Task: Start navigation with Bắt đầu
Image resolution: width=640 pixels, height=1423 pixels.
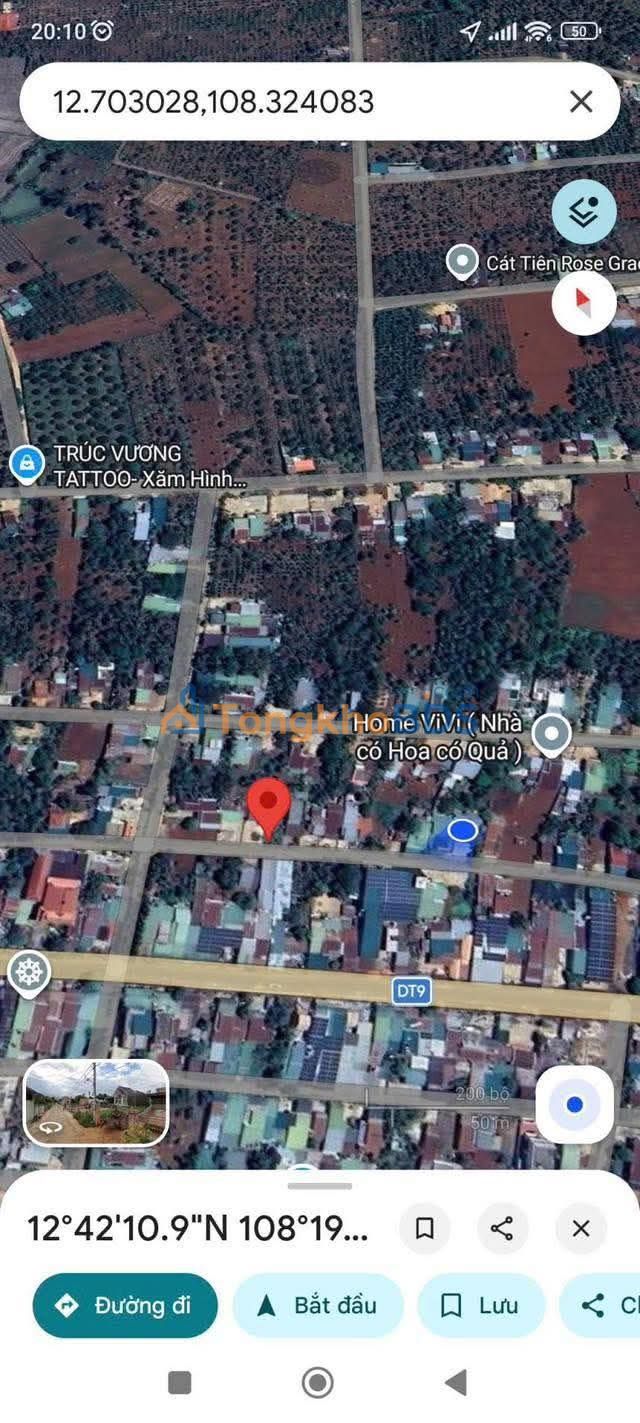Action: point(318,1305)
